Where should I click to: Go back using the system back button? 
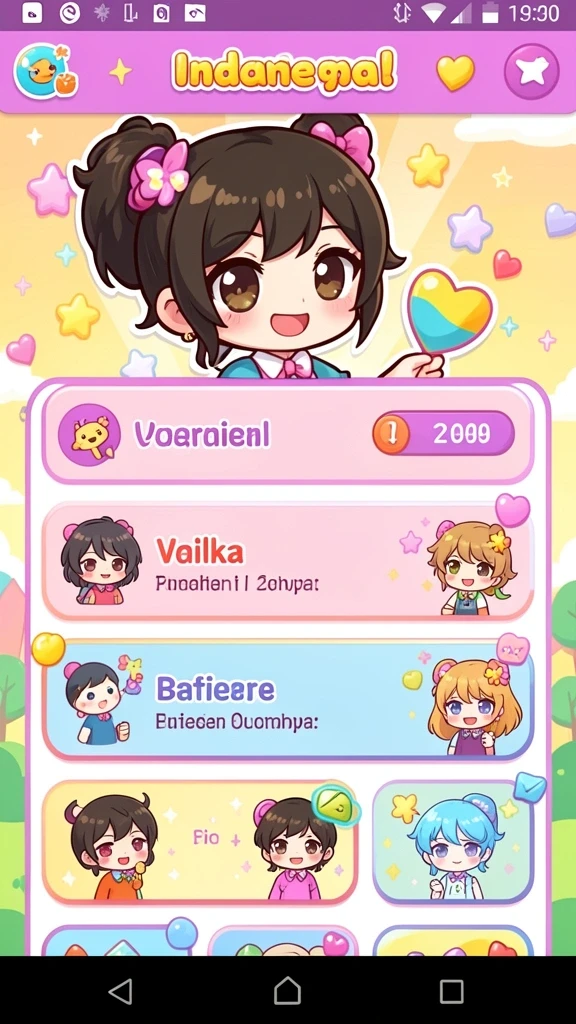tap(120, 991)
